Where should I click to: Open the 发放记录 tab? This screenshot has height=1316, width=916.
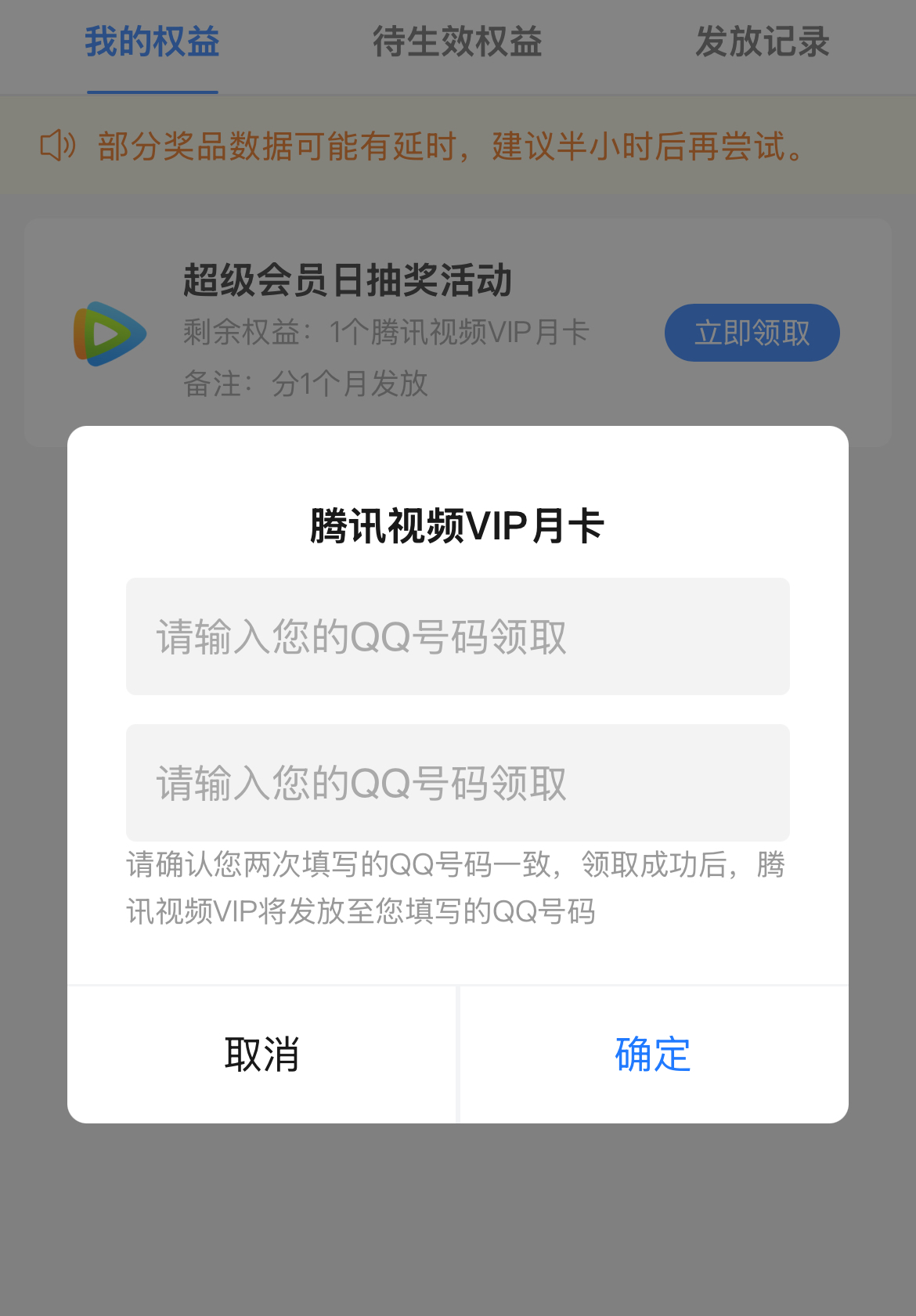pos(762,42)
